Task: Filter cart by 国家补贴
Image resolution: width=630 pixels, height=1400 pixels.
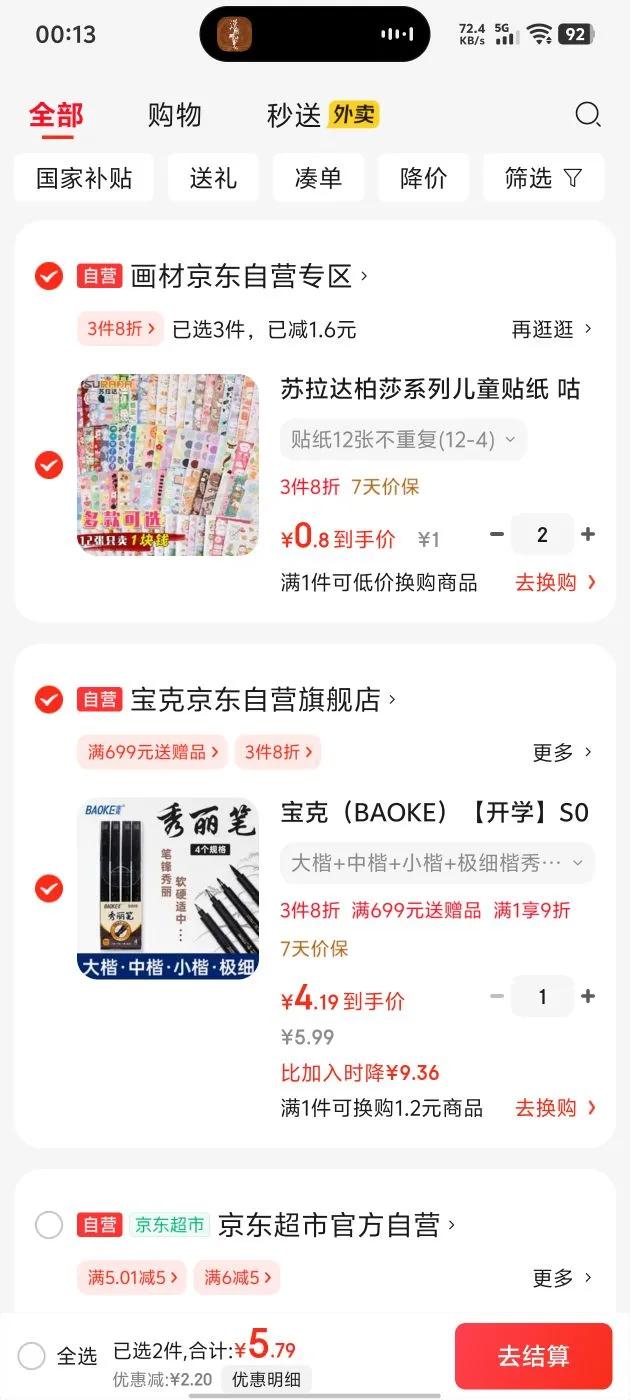Action: point(84,178)
